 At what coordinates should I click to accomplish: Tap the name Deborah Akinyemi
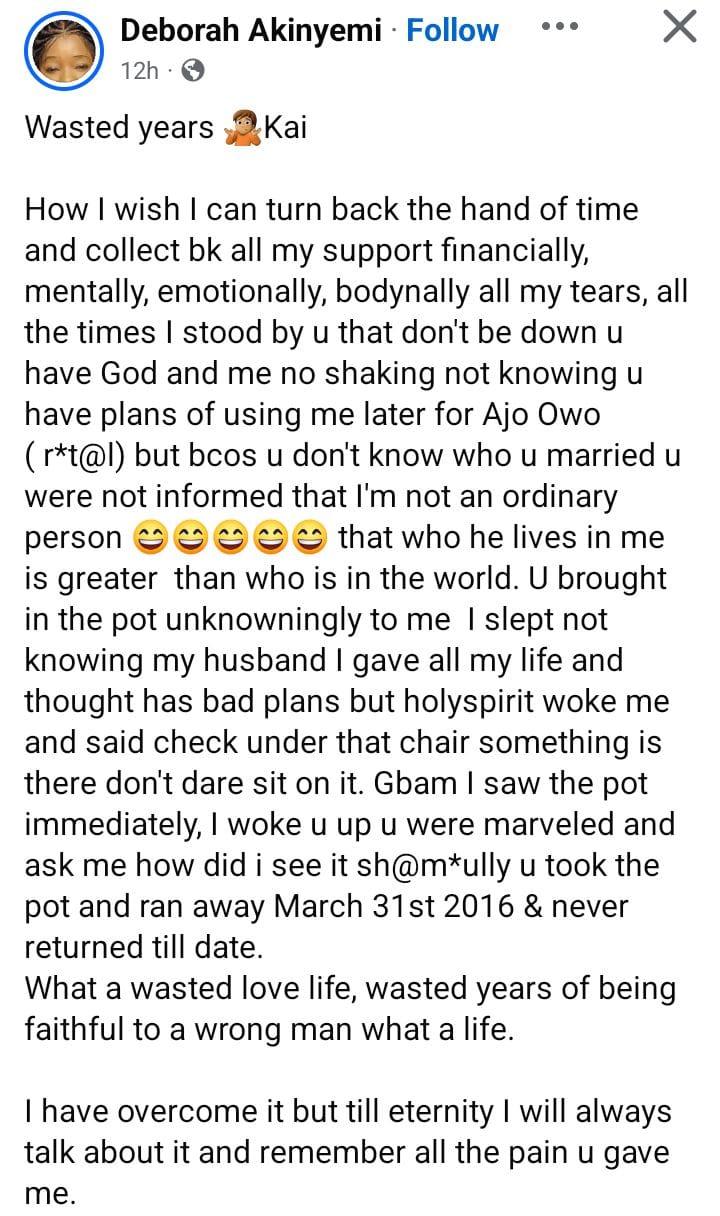pos(250,30)
